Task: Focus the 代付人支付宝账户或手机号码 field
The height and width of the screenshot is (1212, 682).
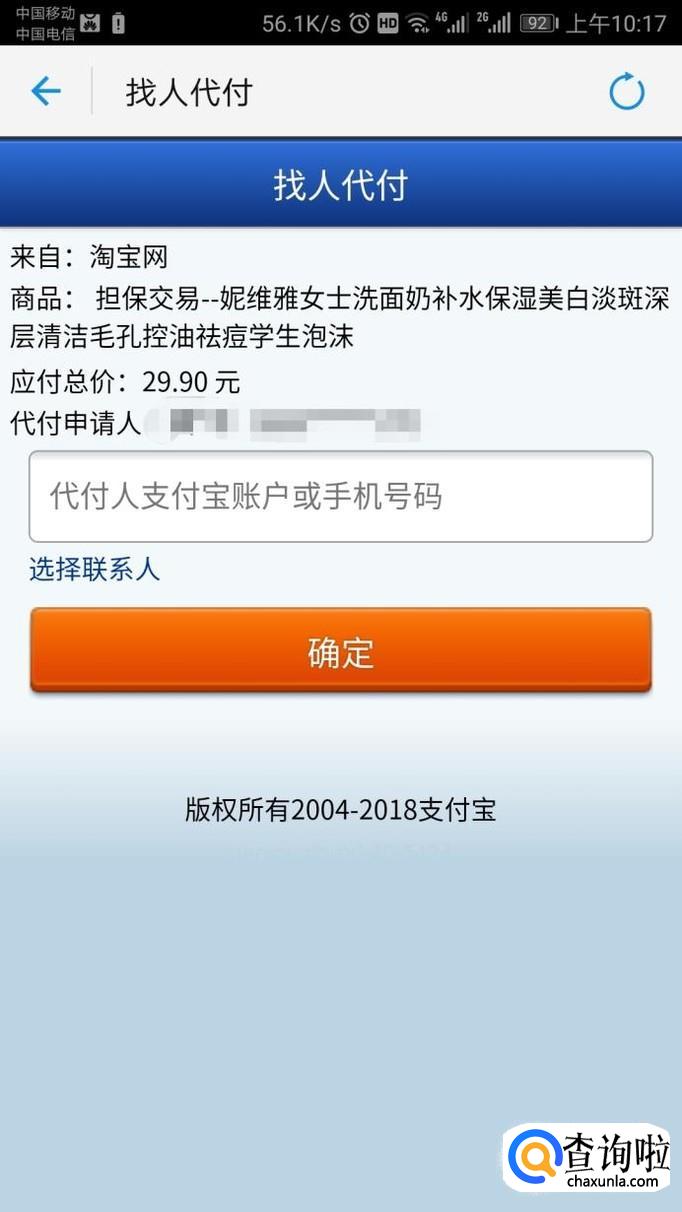Action: [x=341, y=496]
